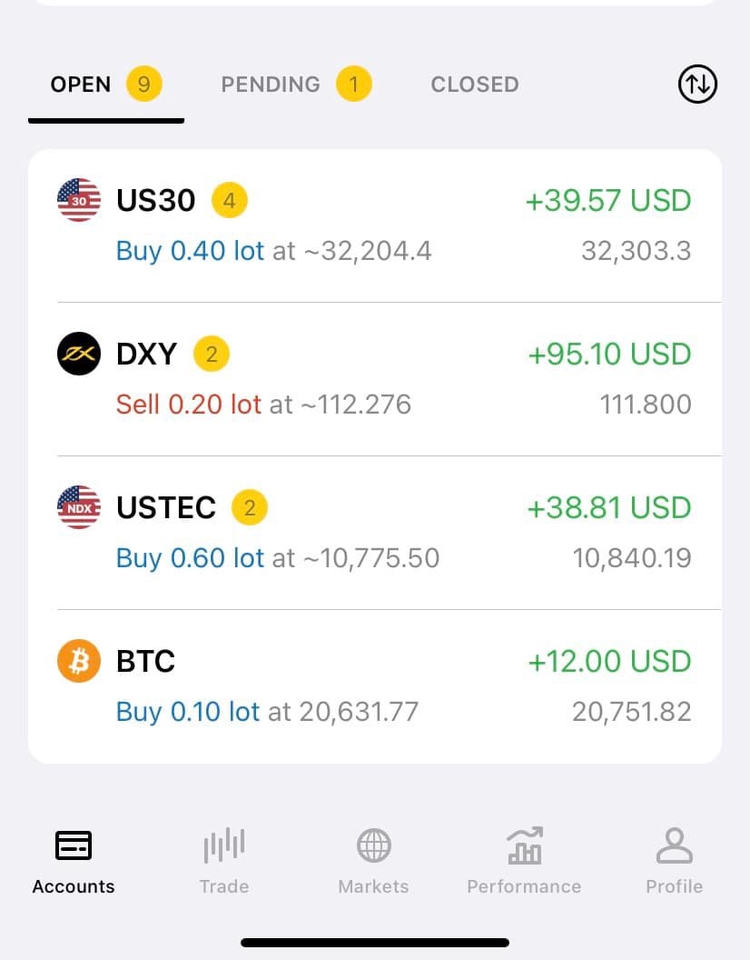Select the Open positions tab

tap(105, 85)
